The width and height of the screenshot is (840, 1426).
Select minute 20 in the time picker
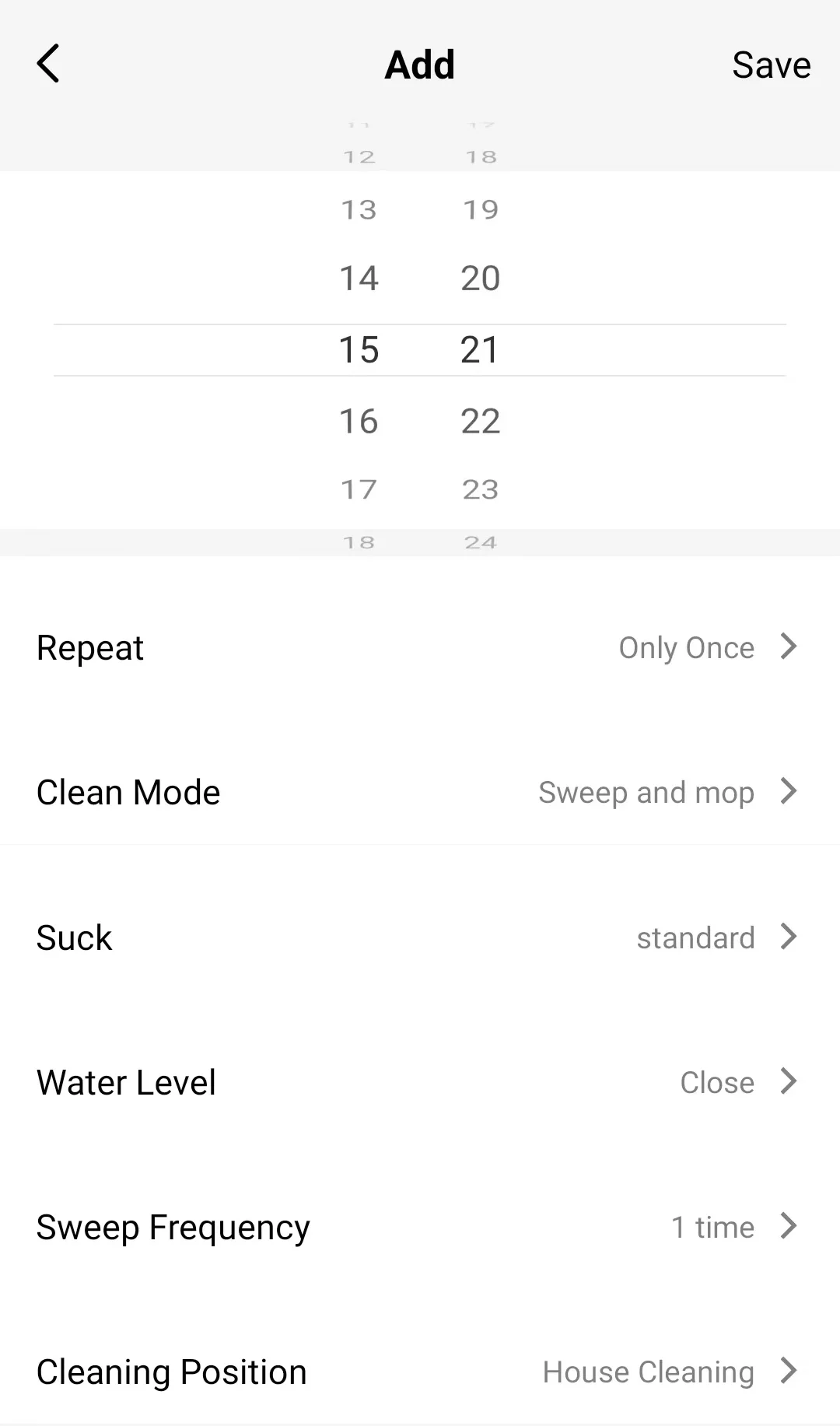(x=480, y=279)
